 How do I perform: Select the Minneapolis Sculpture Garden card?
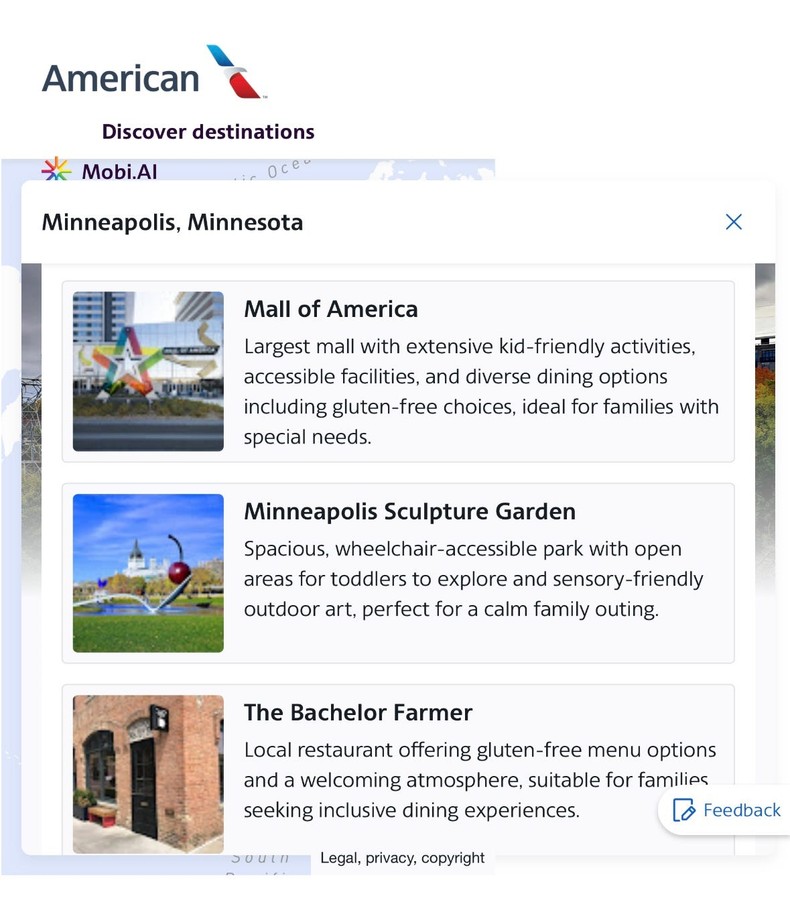[398, 573]
